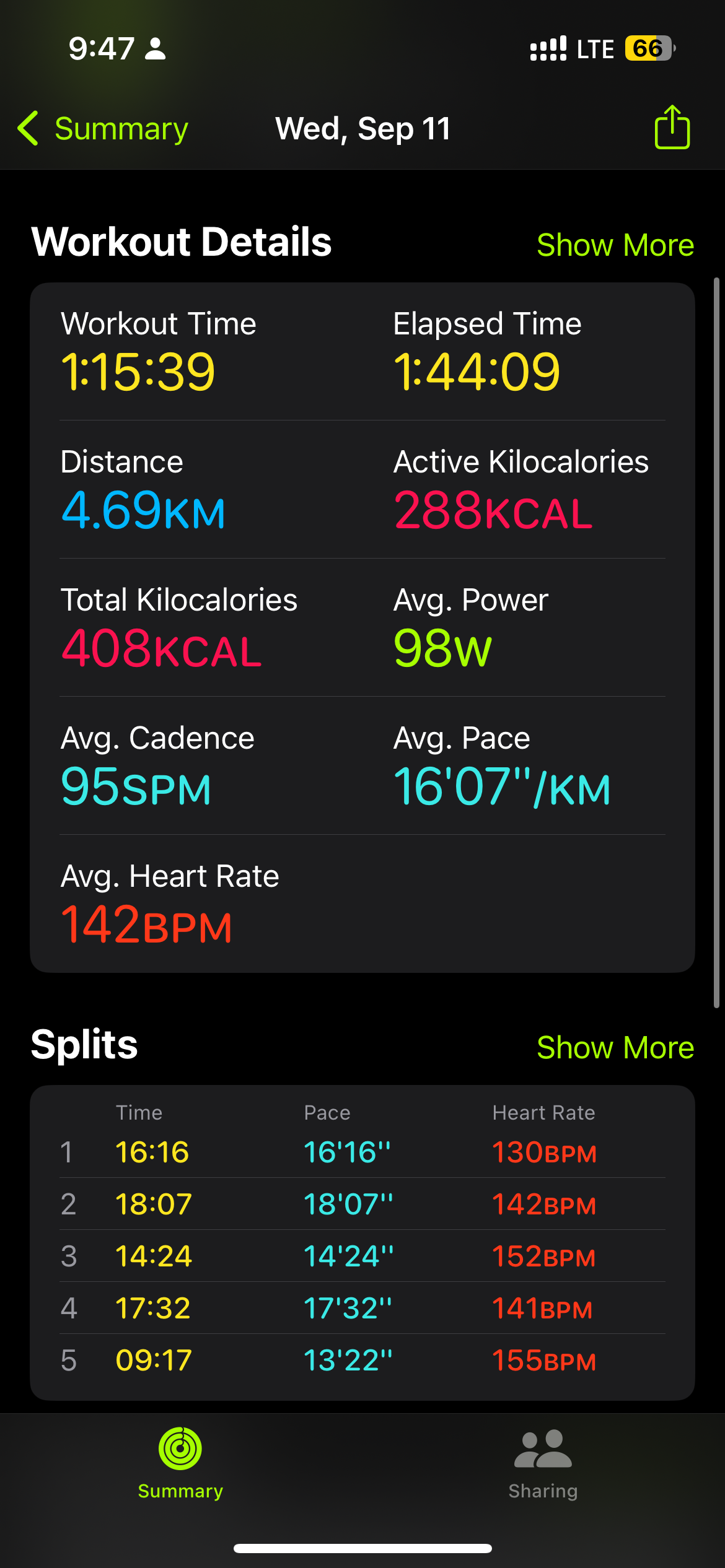Show more Workout Details
Image resolution: width=725 pixels, height=1568 pixels.
click(615, 245)
